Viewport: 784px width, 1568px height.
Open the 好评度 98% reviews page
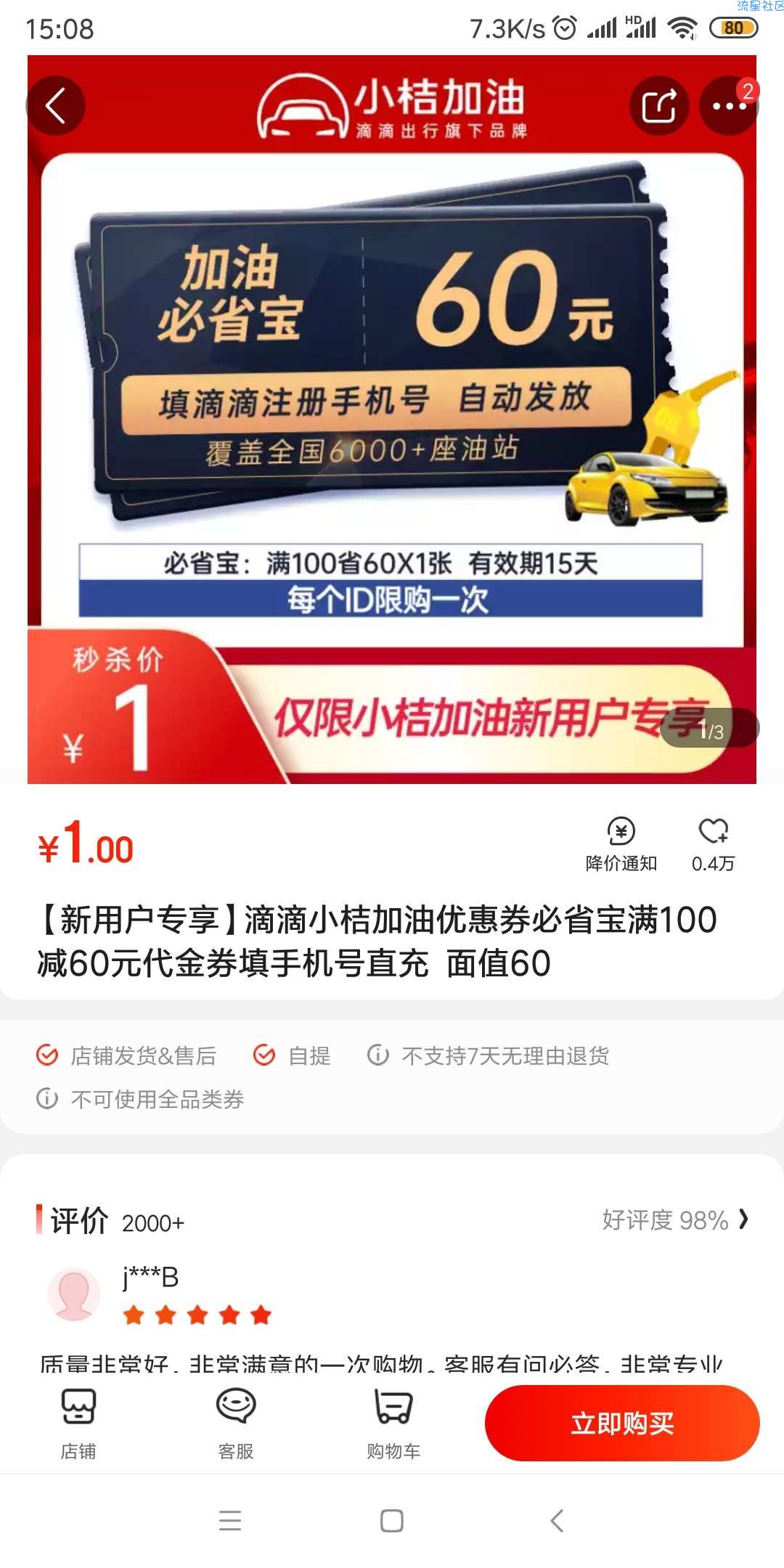674,1220
